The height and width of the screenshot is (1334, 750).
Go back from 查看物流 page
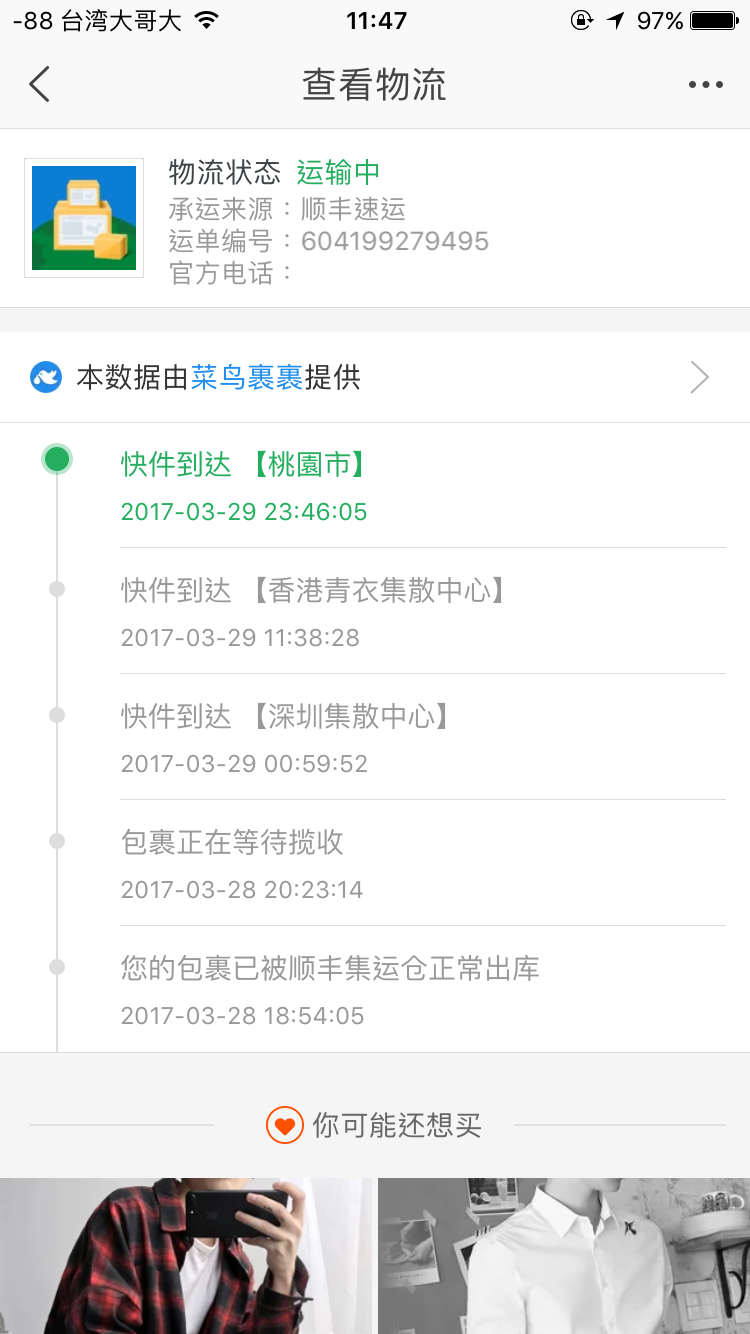click(x=39, y=85)
